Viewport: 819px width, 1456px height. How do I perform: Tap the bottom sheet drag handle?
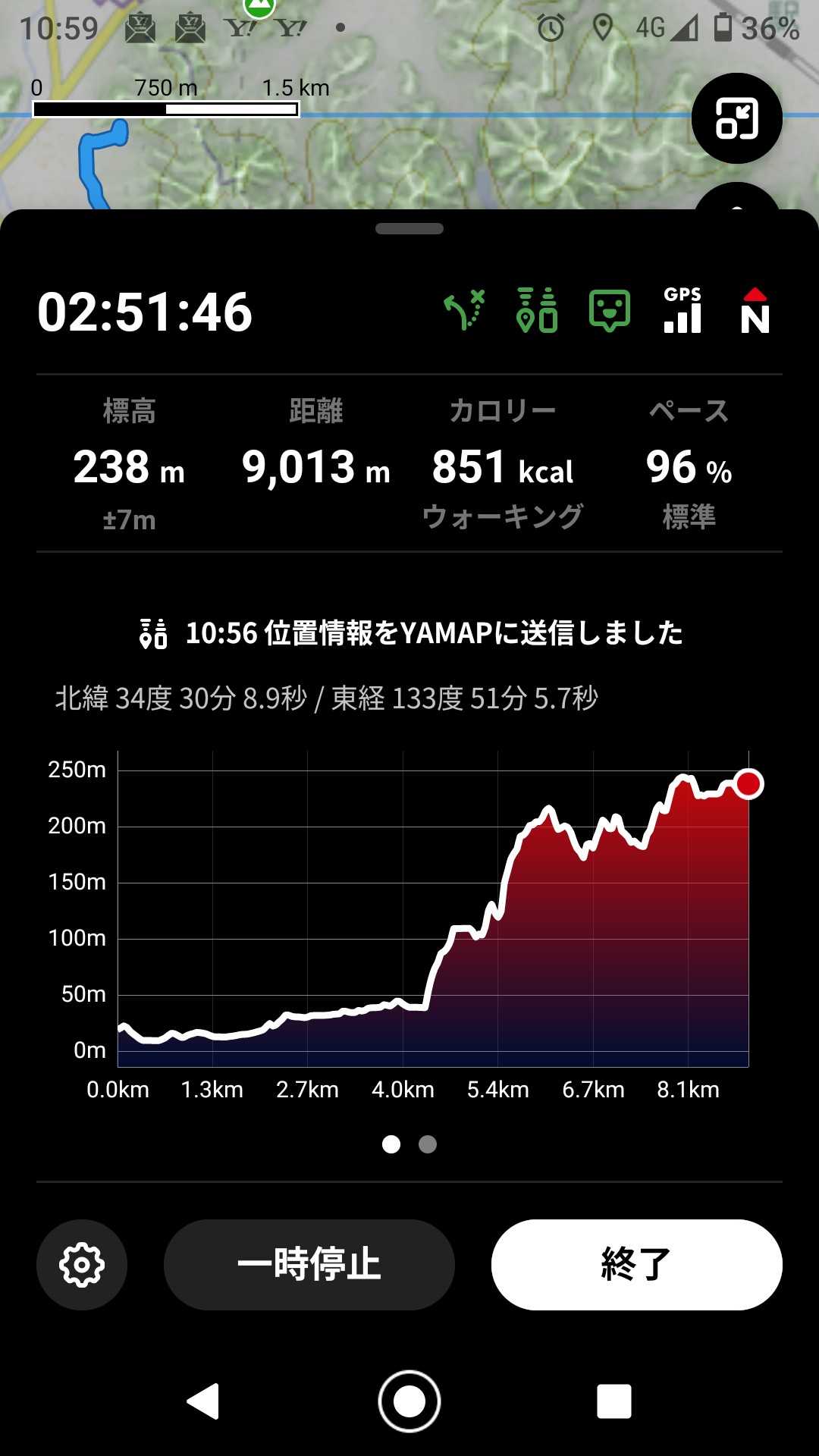pyautogui.click(x=409, y=229)
